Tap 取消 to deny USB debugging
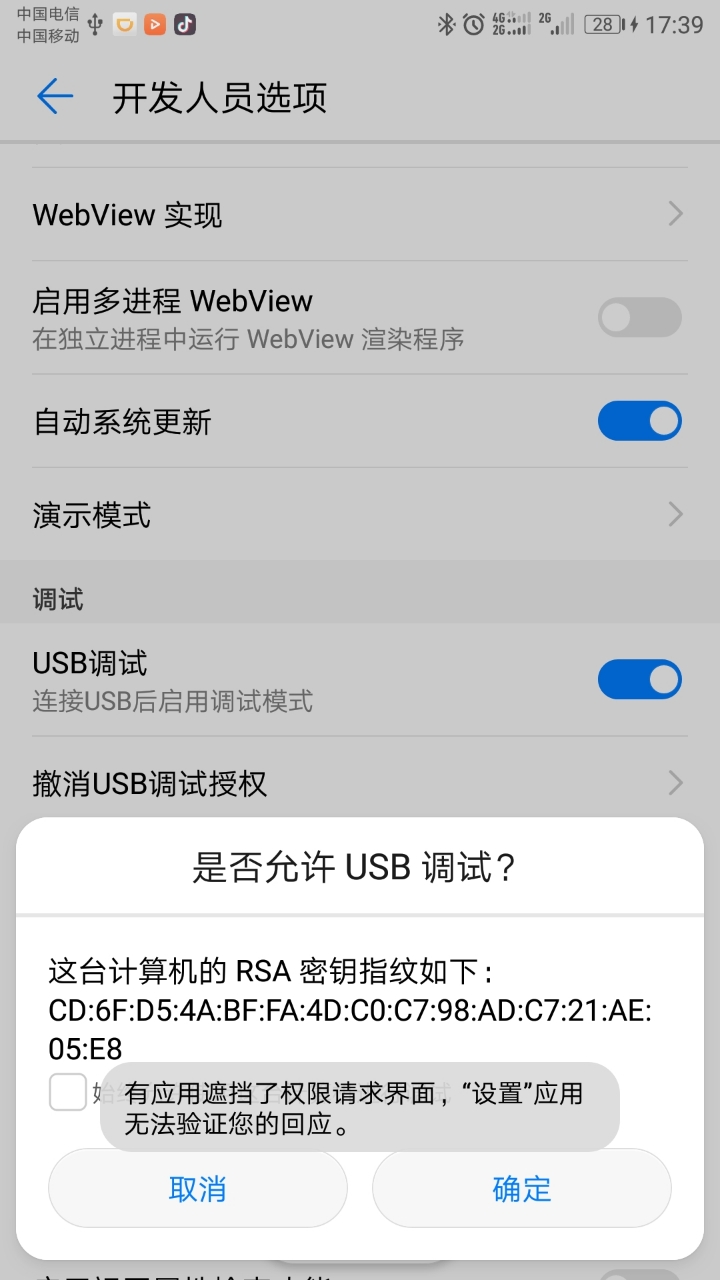Screen dimensions: 720x1280 point(197,1188)
